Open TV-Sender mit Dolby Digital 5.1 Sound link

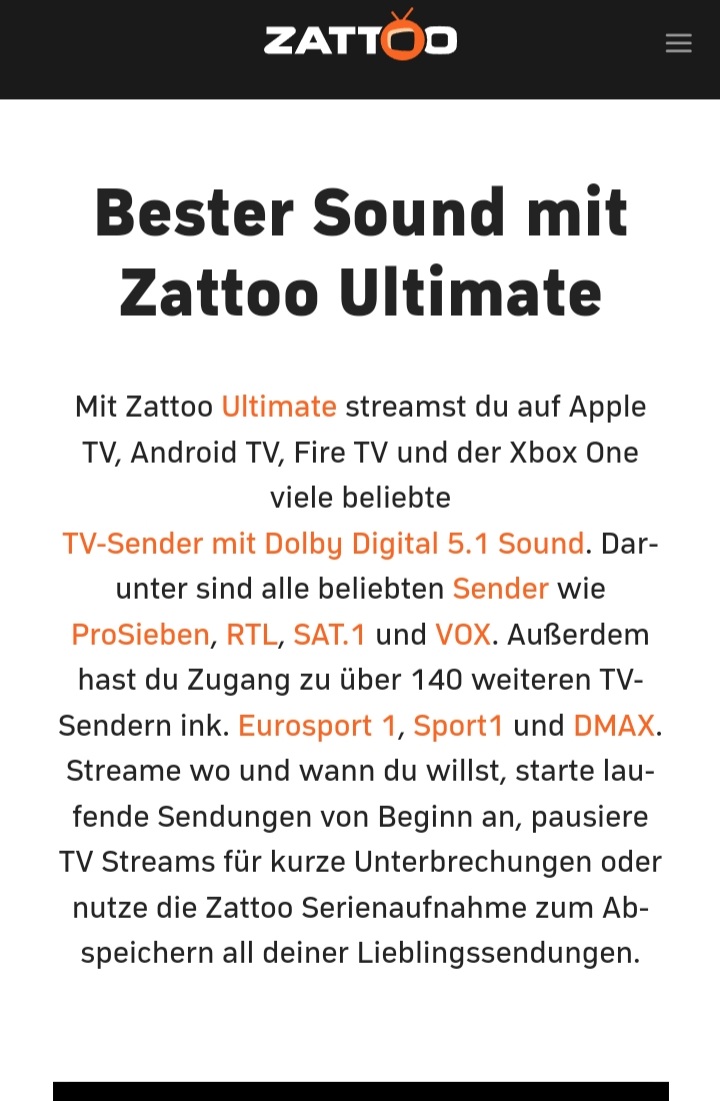pyautogui.click(x=323, y=543)
